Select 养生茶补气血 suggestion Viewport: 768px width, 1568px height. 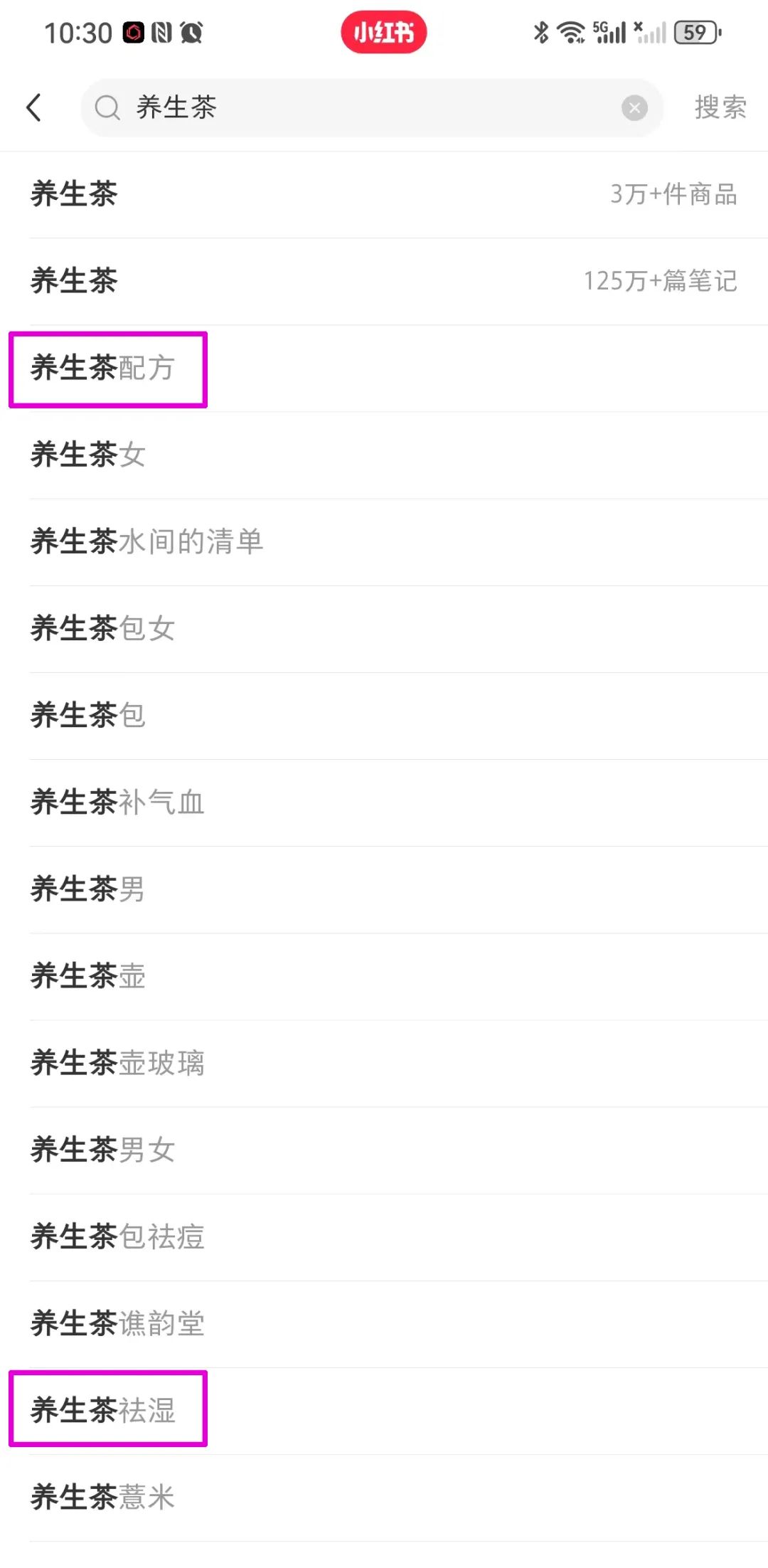coord(118,802)
